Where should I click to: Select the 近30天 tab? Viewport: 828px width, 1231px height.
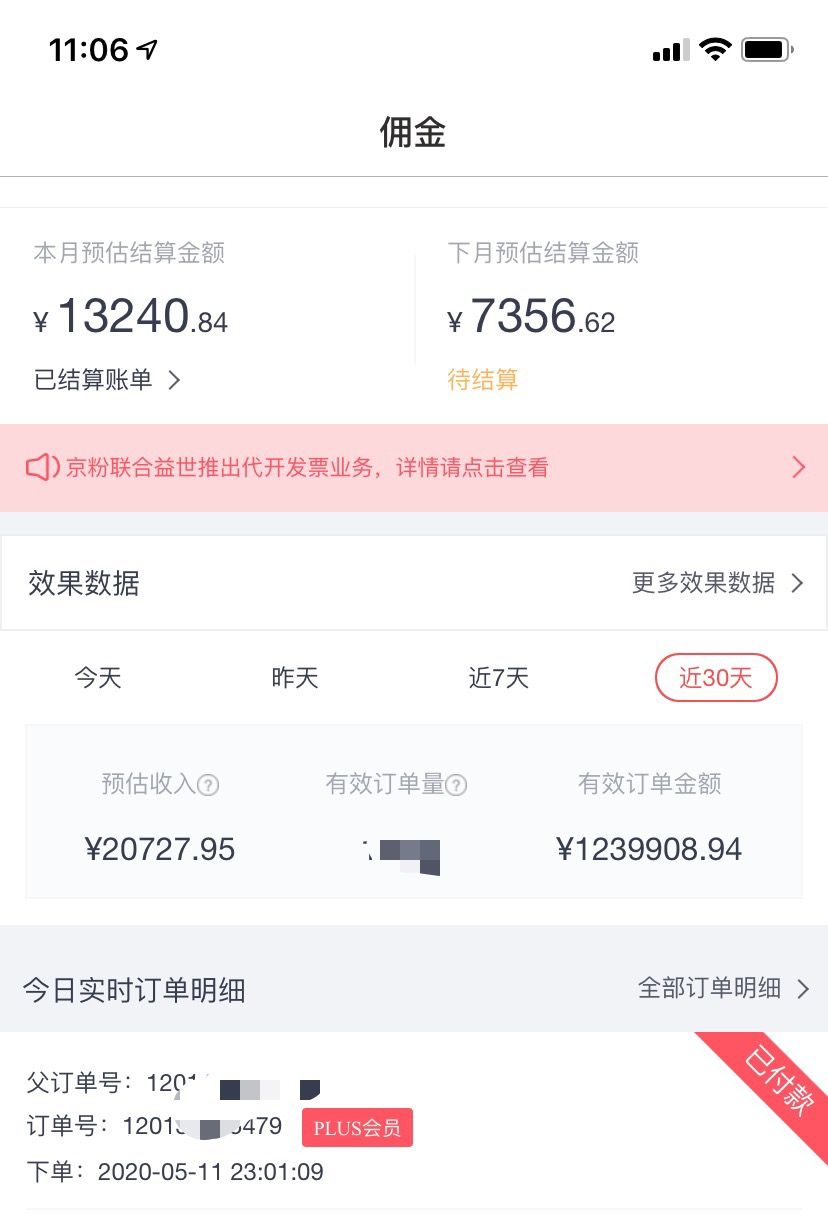715,678
